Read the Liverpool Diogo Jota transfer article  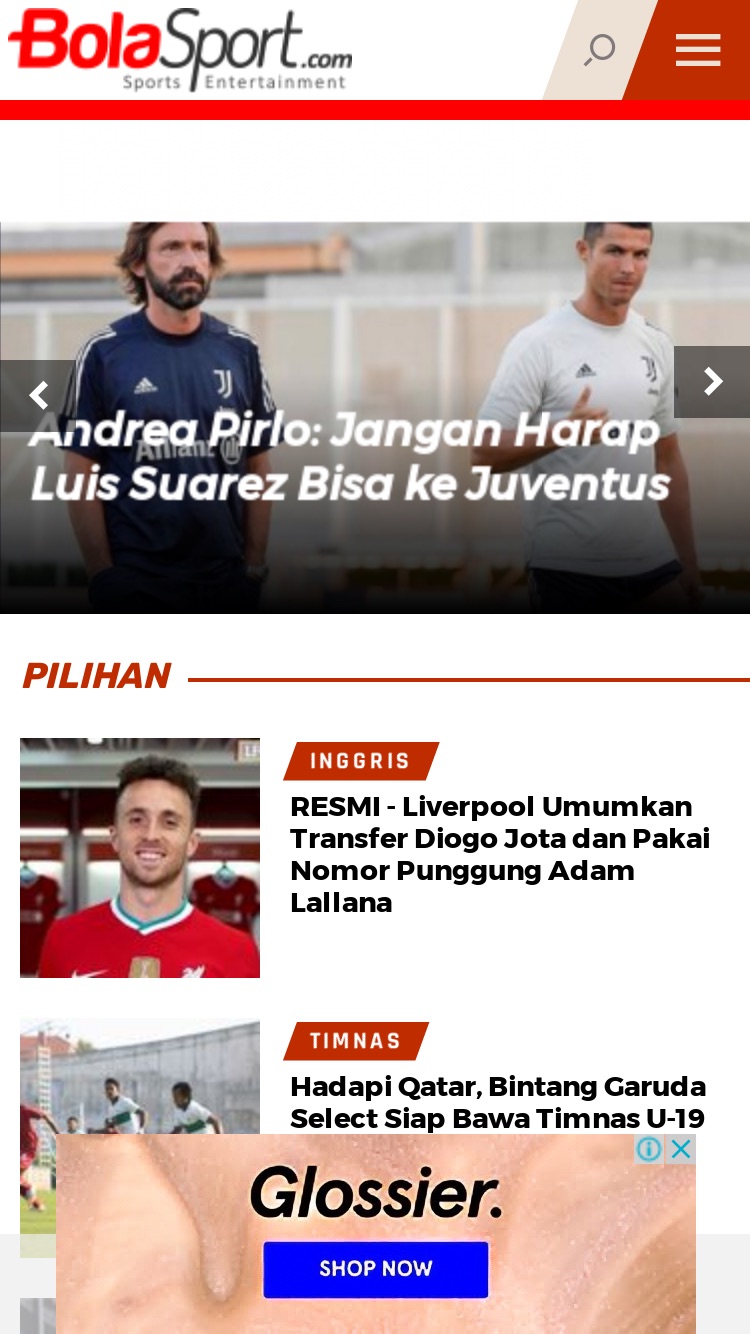[500, 855]
